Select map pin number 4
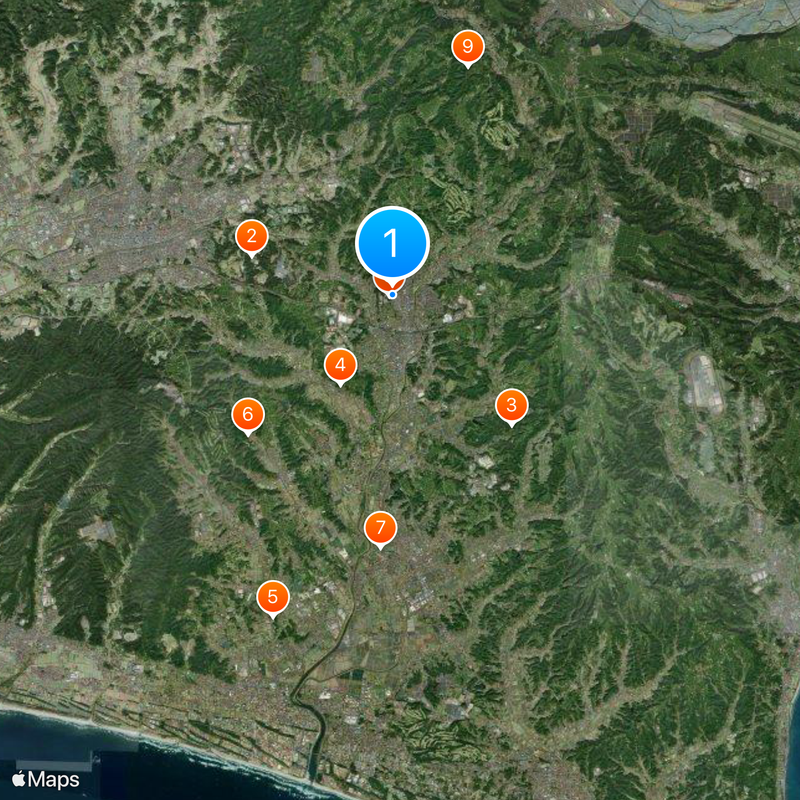This screenshot has height=800, width=800. pos(340,365)
